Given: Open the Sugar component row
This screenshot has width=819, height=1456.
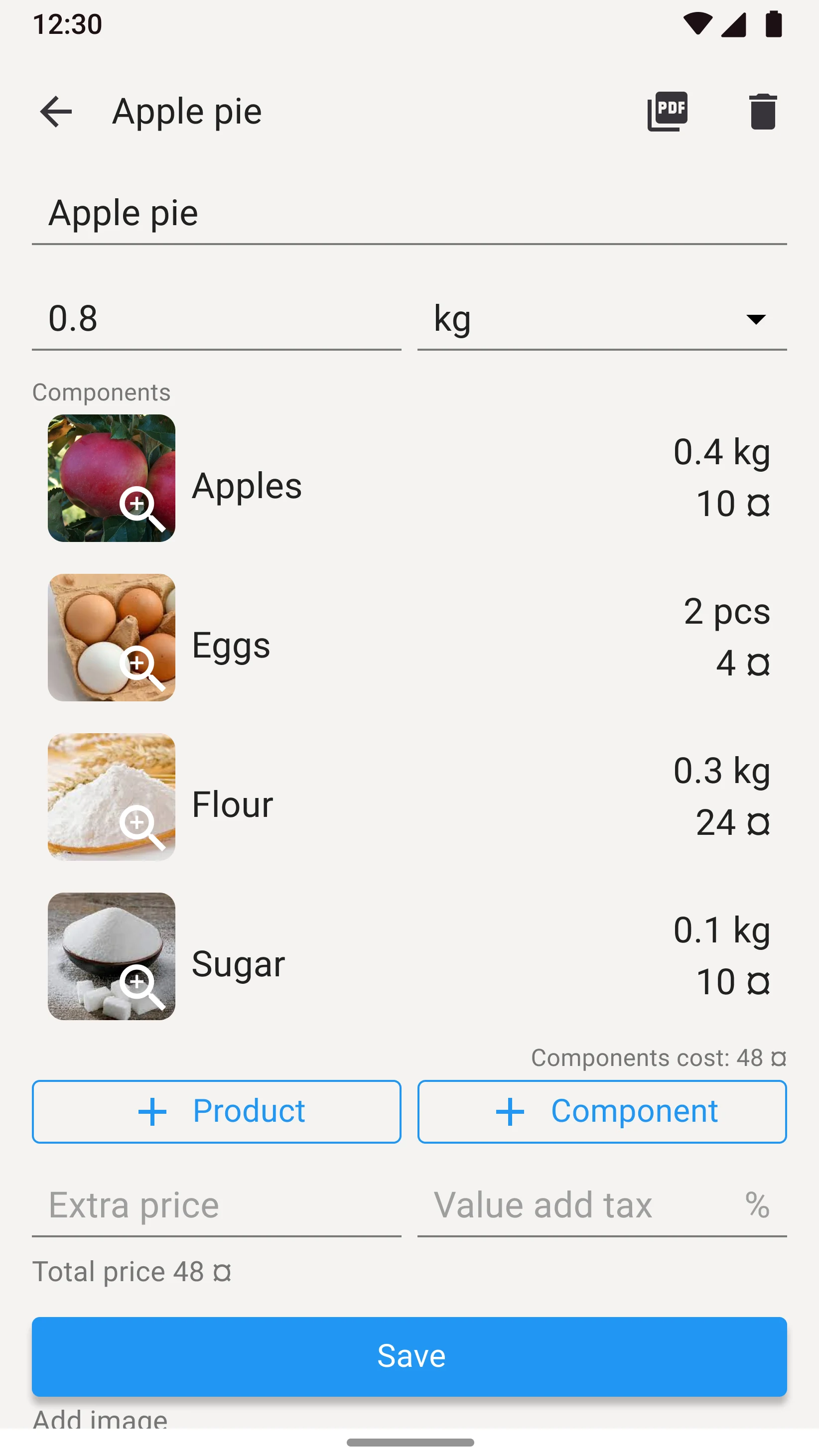Looking at the screenshot, I should (x=409, y=956).
